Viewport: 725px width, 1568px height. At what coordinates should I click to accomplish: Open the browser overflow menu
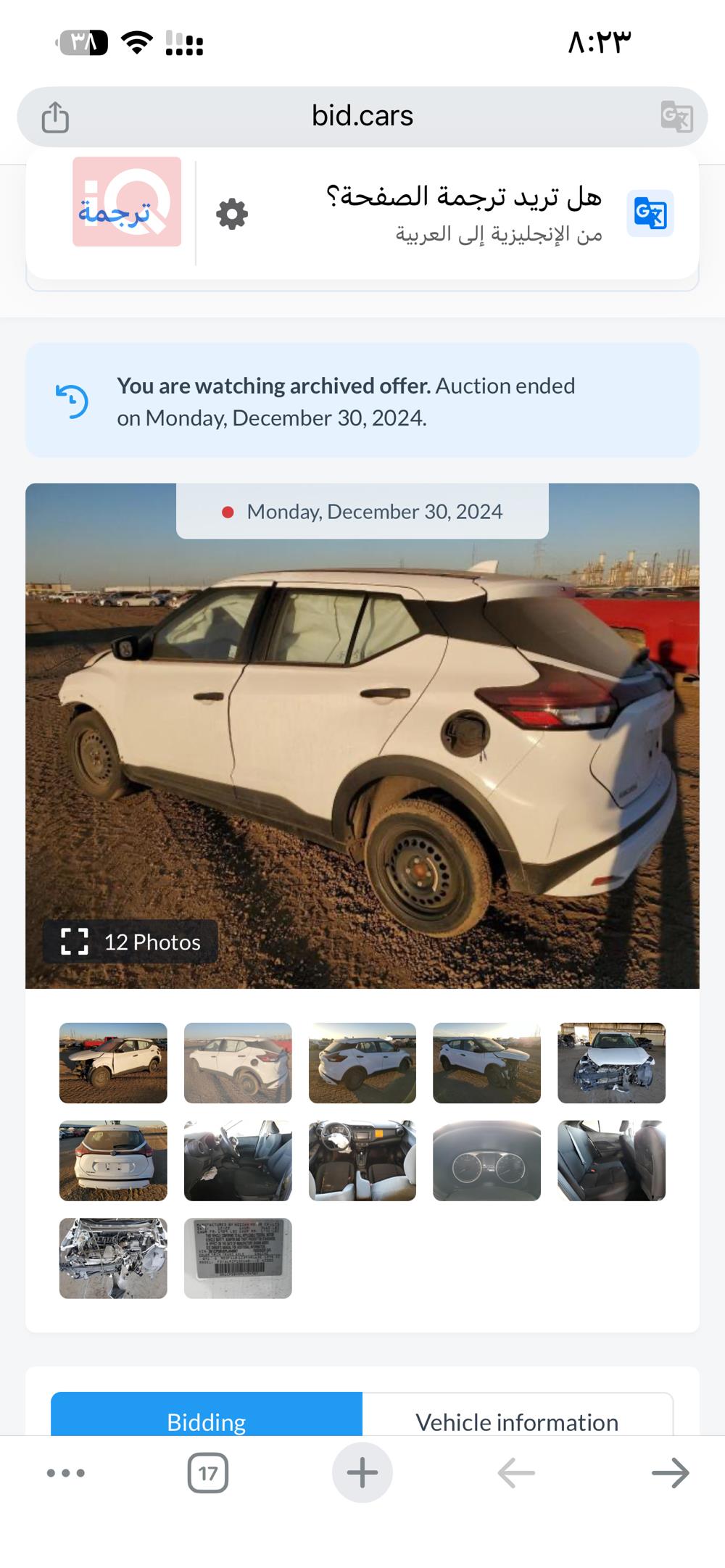66,1473
